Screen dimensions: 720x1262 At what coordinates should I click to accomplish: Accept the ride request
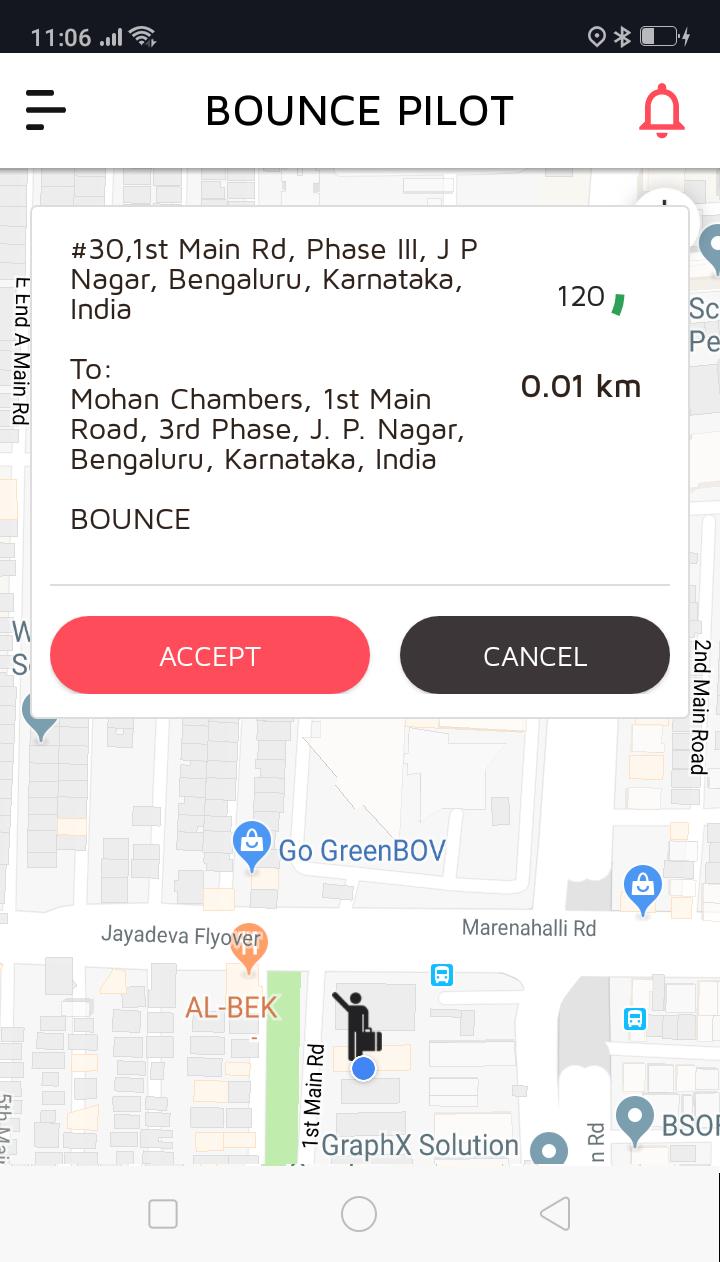tap(210, 656)
